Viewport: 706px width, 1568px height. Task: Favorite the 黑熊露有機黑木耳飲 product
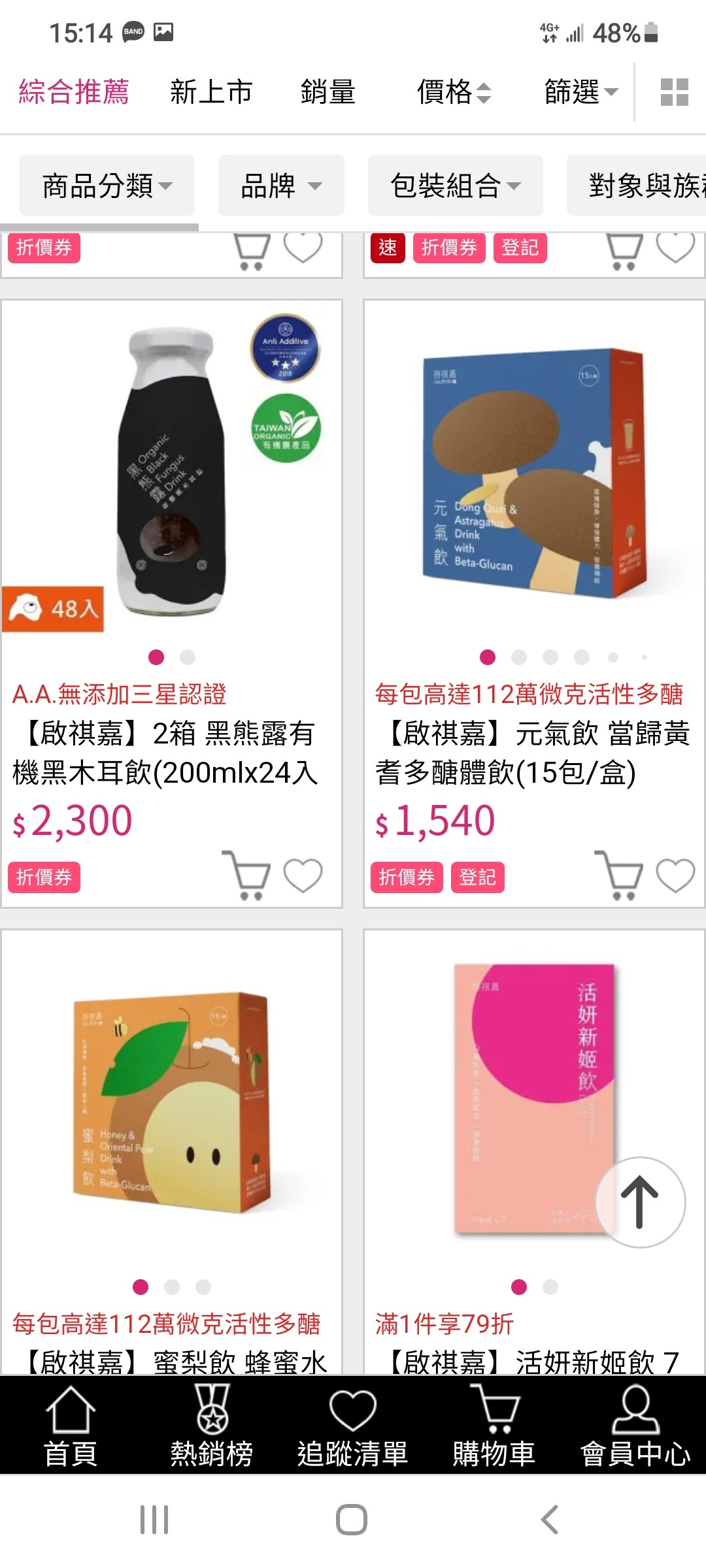tap(303, 875)
